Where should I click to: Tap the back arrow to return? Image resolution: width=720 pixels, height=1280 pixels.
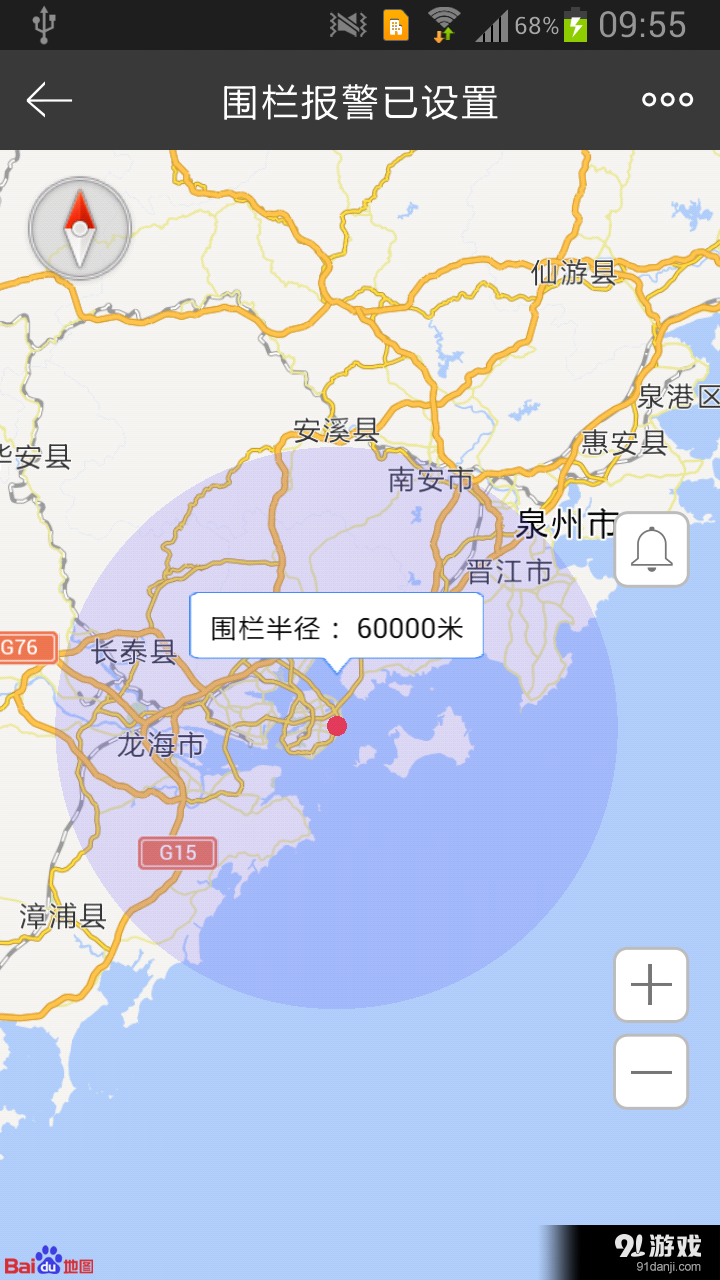click(x=48, y=100)
